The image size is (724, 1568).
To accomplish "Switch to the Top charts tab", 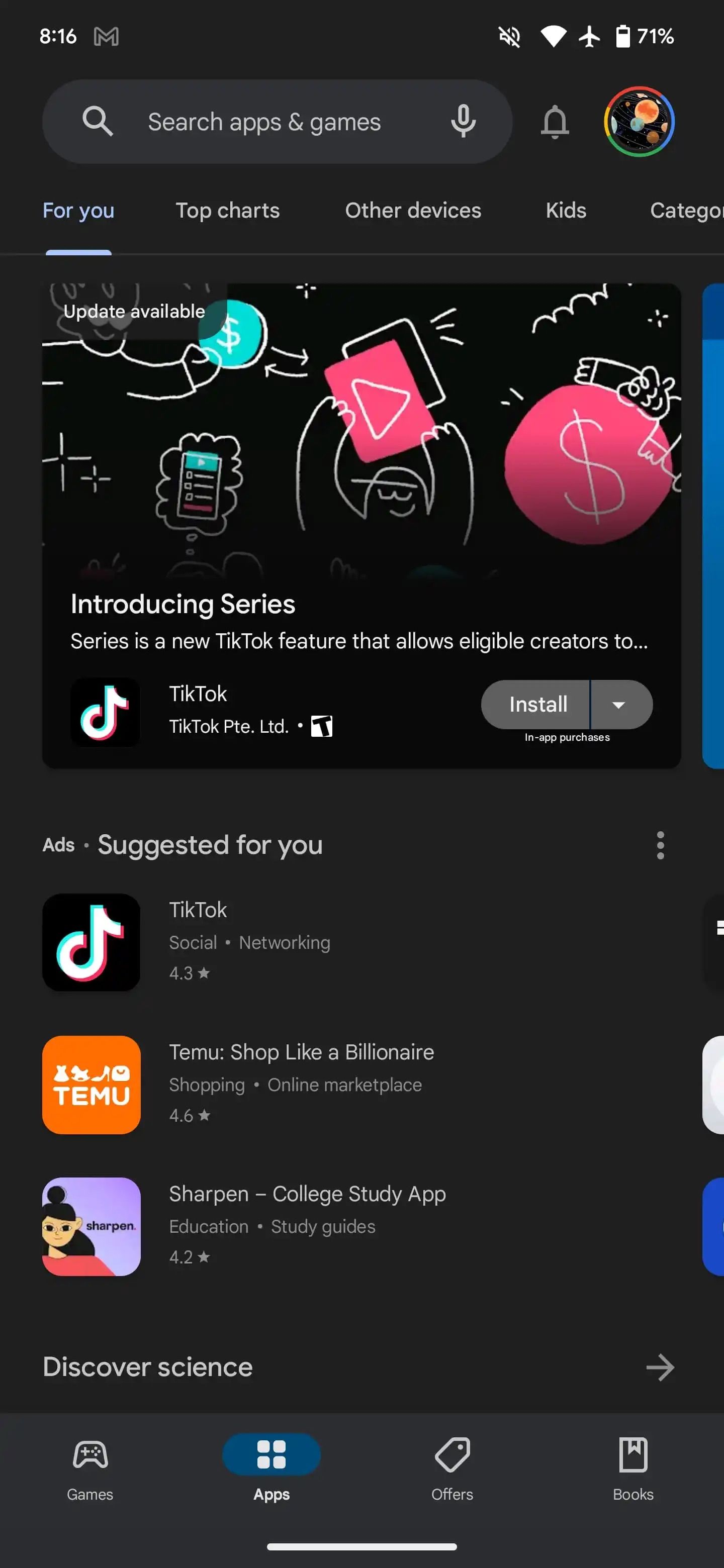I will point(227,211).
